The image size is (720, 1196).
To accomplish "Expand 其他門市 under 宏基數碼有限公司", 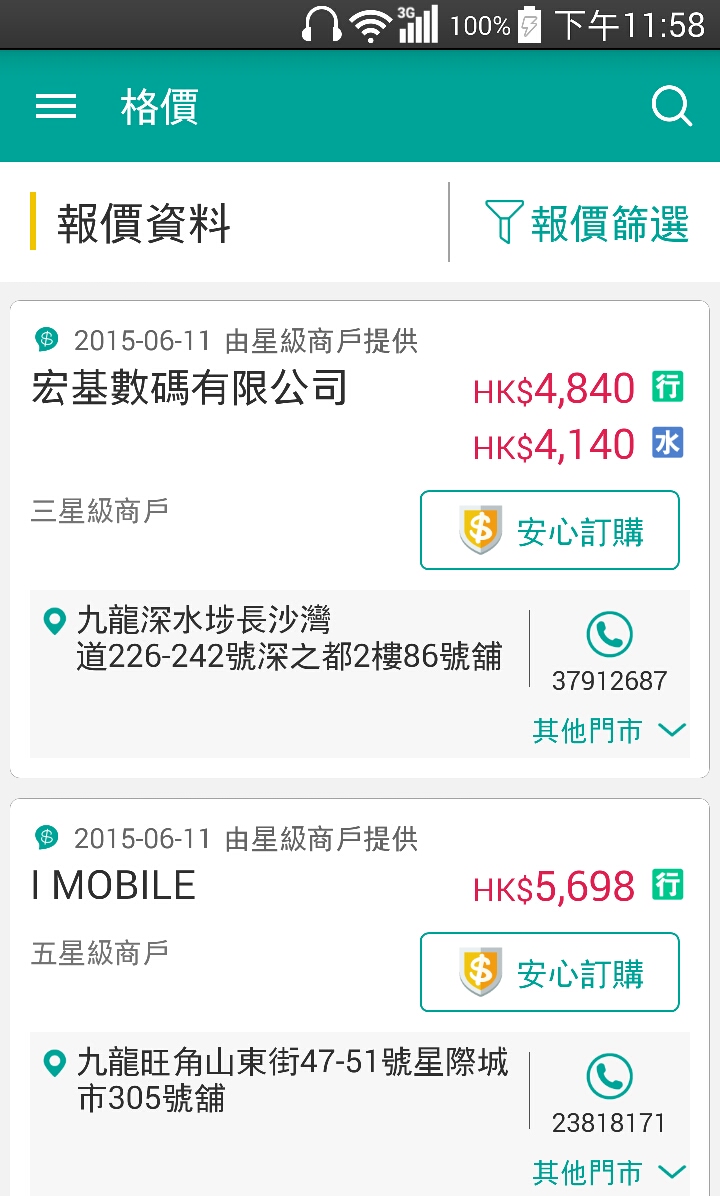I will click(609, 731).
